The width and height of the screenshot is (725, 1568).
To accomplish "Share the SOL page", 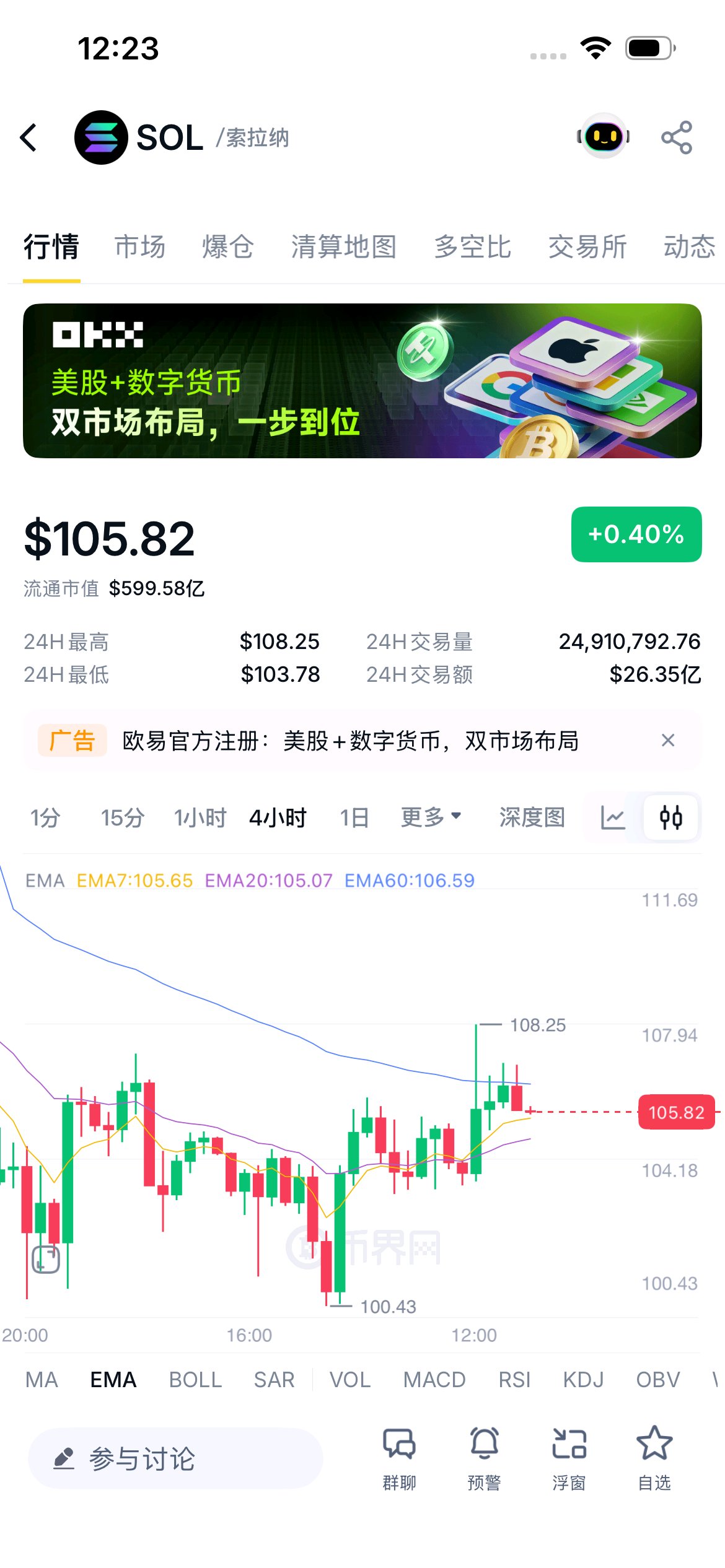I will 677,137.
